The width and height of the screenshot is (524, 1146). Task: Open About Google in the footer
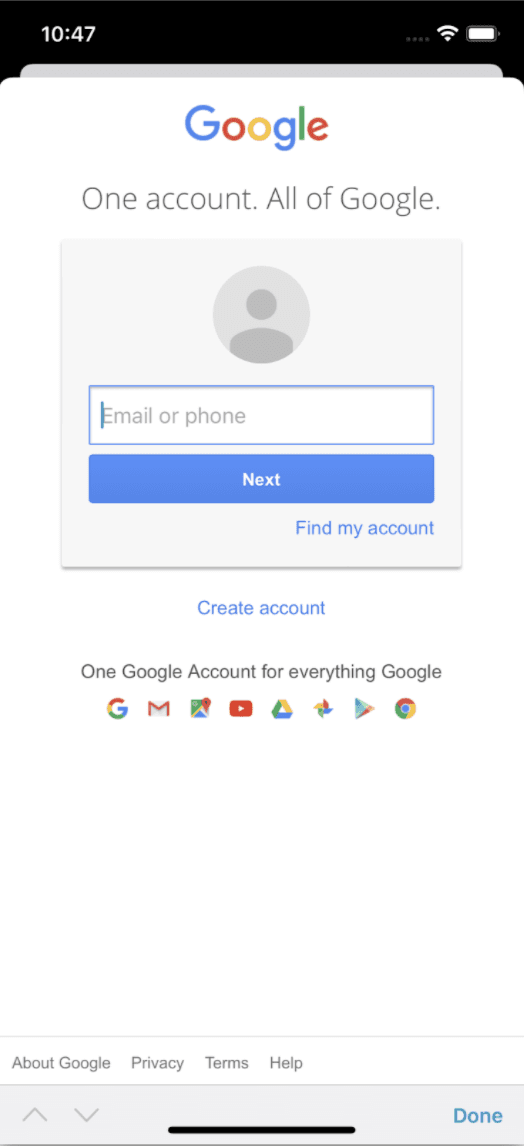click(61, 1063)
